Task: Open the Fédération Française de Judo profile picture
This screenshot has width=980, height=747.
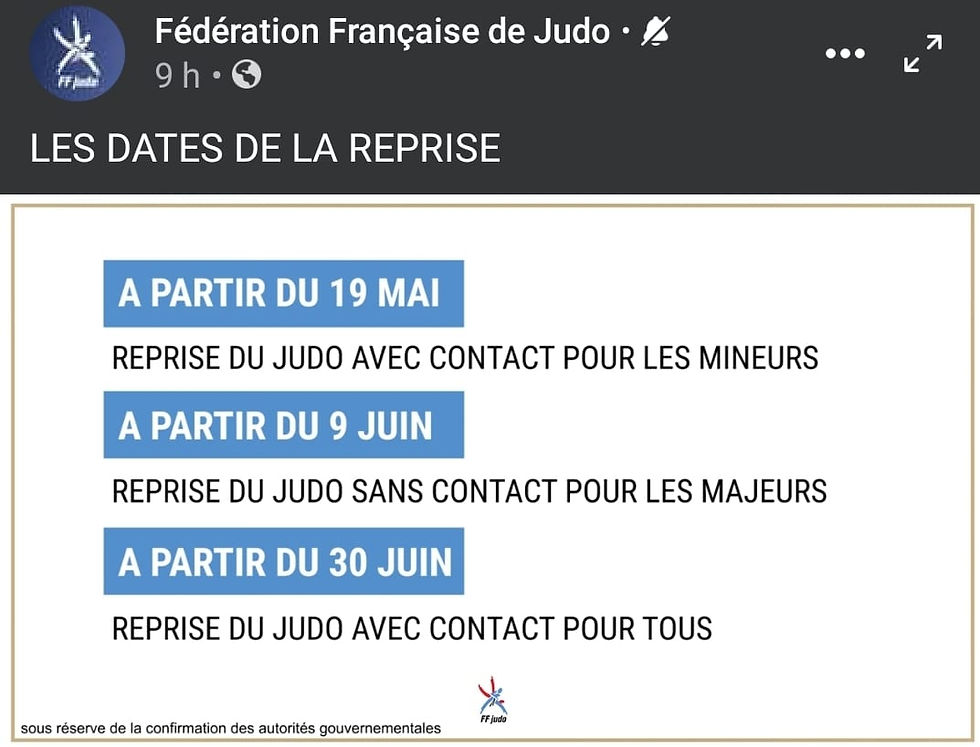Action: [77, 54]
